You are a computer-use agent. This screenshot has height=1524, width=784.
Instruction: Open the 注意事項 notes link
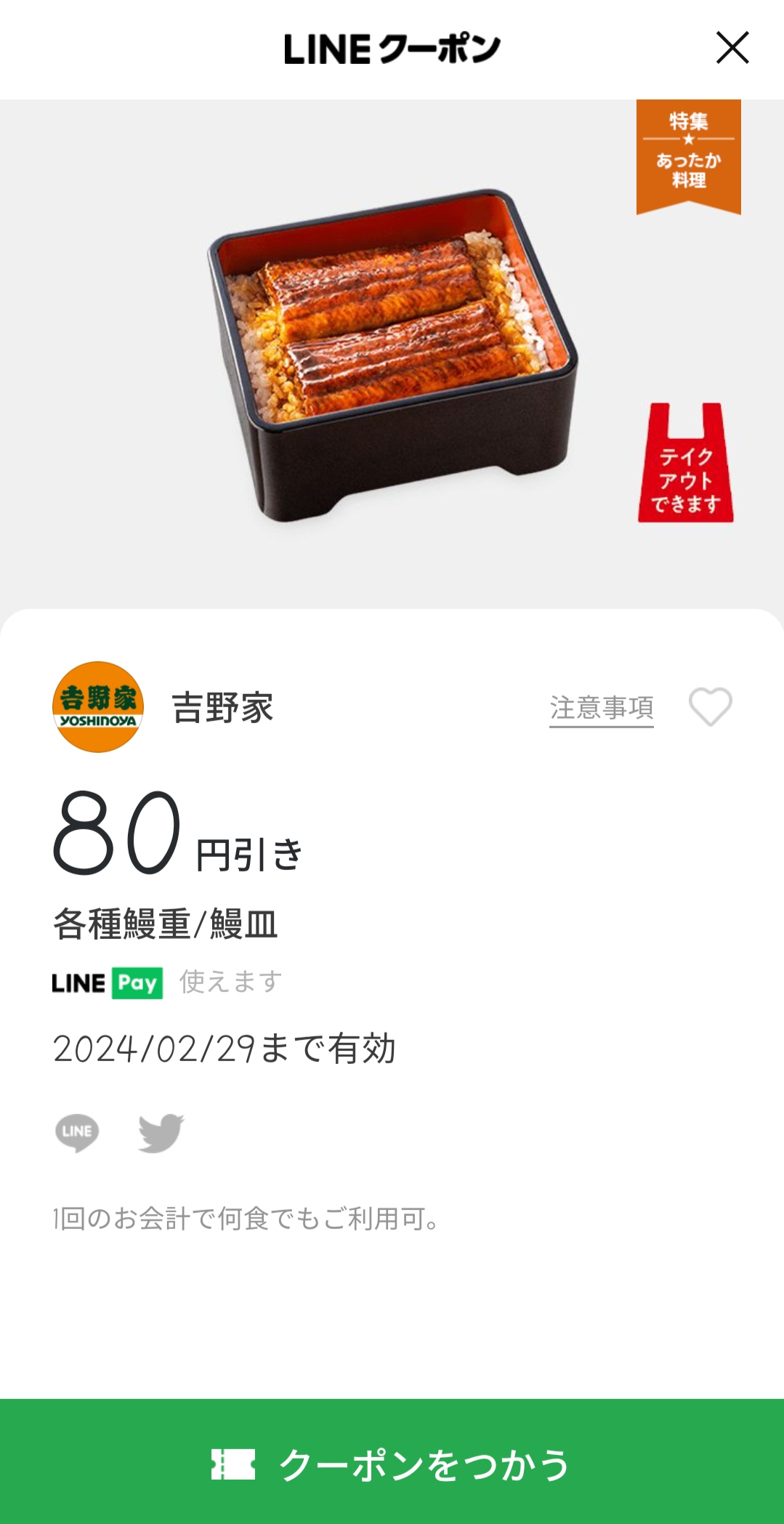point(601,708)
